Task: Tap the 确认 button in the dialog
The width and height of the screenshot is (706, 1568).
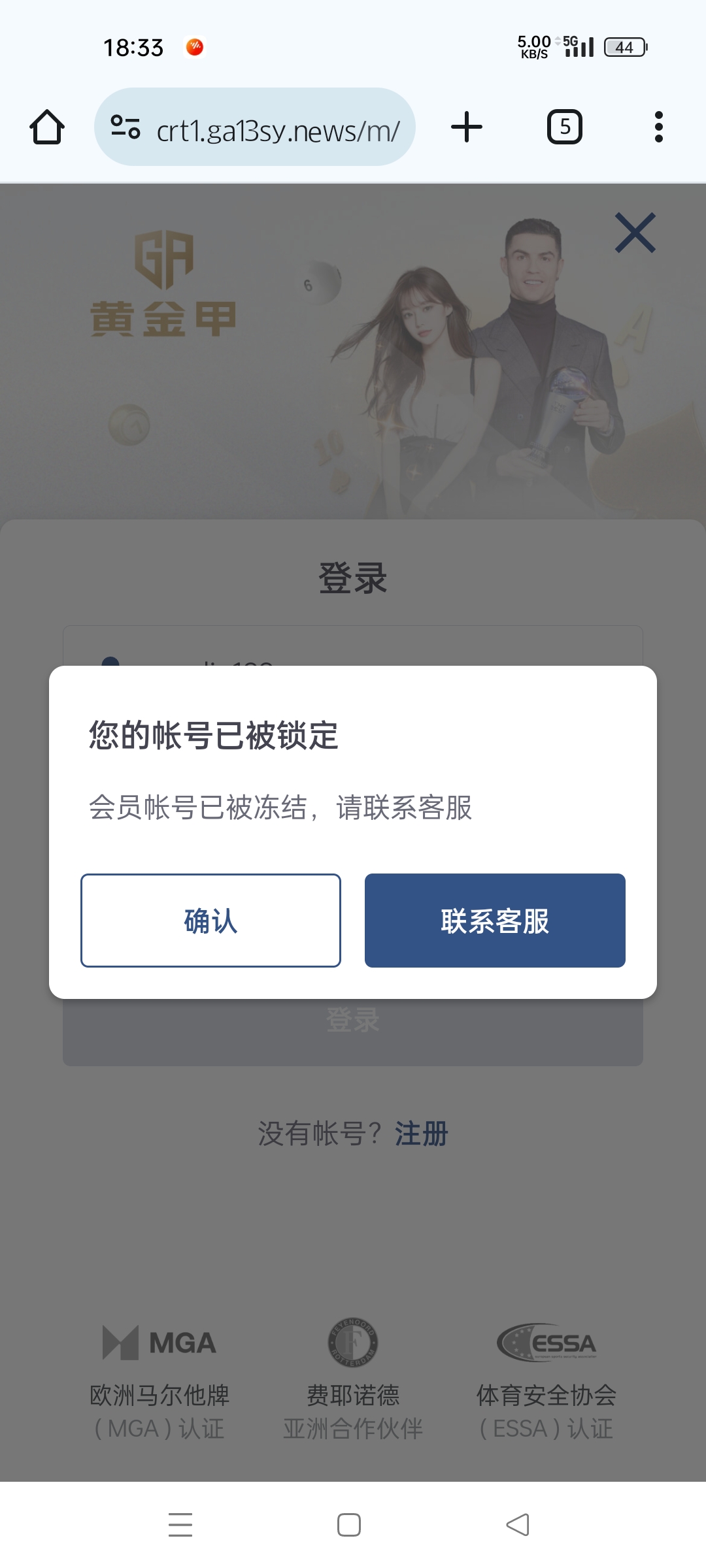Action: click(x=210, y=921)
